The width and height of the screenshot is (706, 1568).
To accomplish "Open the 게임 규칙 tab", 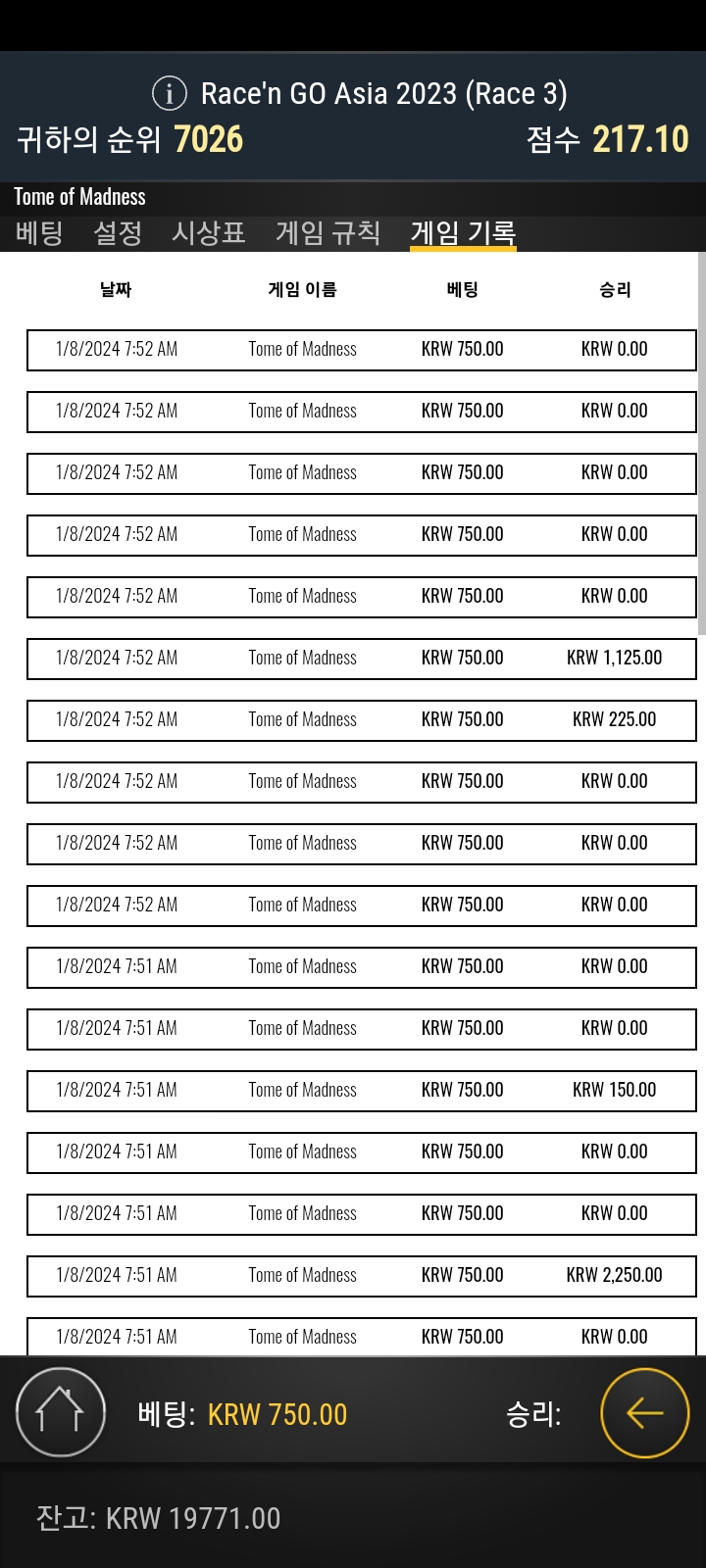I will tap(328, 233).
